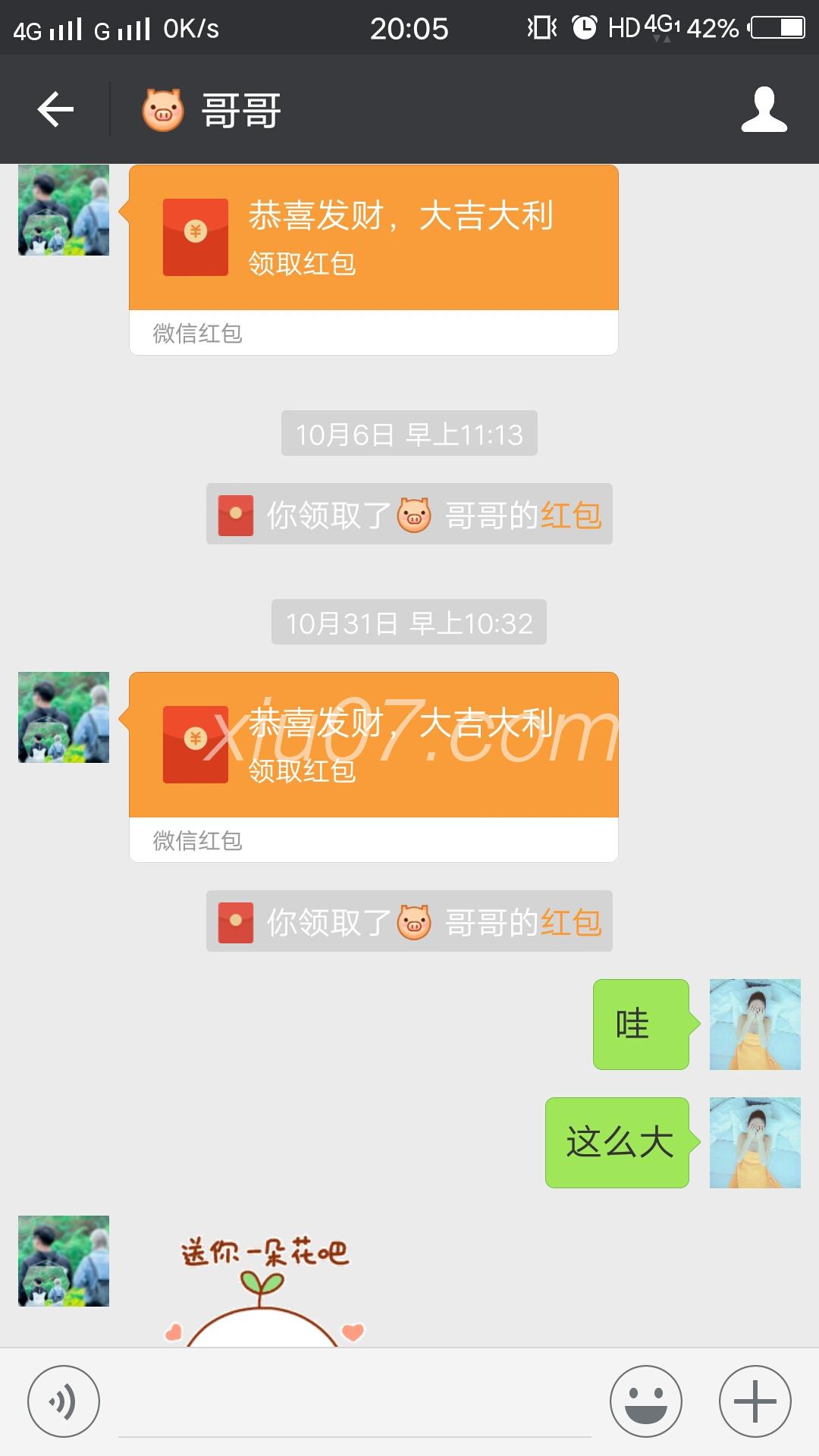The width and height of the screenshot is (819, 1456).
Task: Open my avatar beside the 这么大 message
Action: click(x=755, y=1142)
